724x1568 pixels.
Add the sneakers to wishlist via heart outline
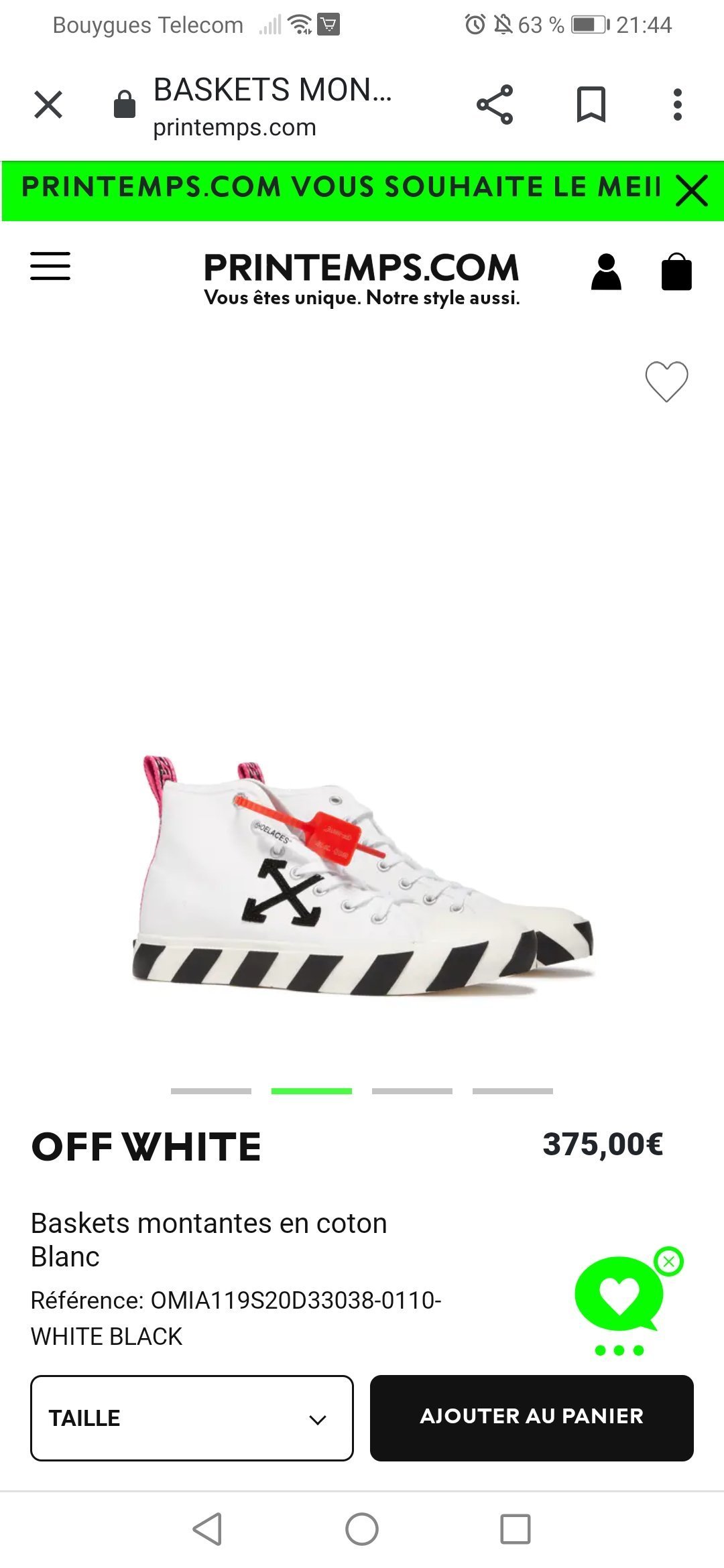tap(666, 381)
